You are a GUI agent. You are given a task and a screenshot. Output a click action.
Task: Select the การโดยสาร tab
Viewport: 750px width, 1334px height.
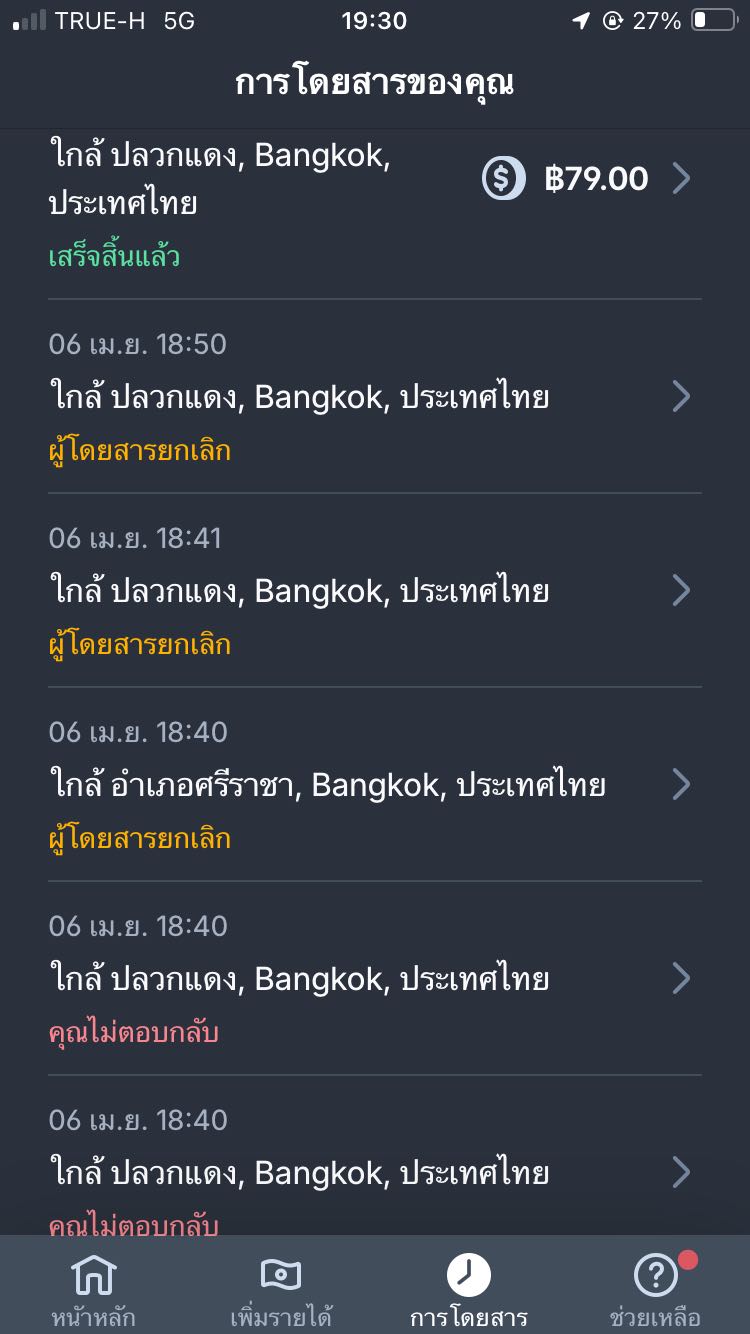point(469,1290)
